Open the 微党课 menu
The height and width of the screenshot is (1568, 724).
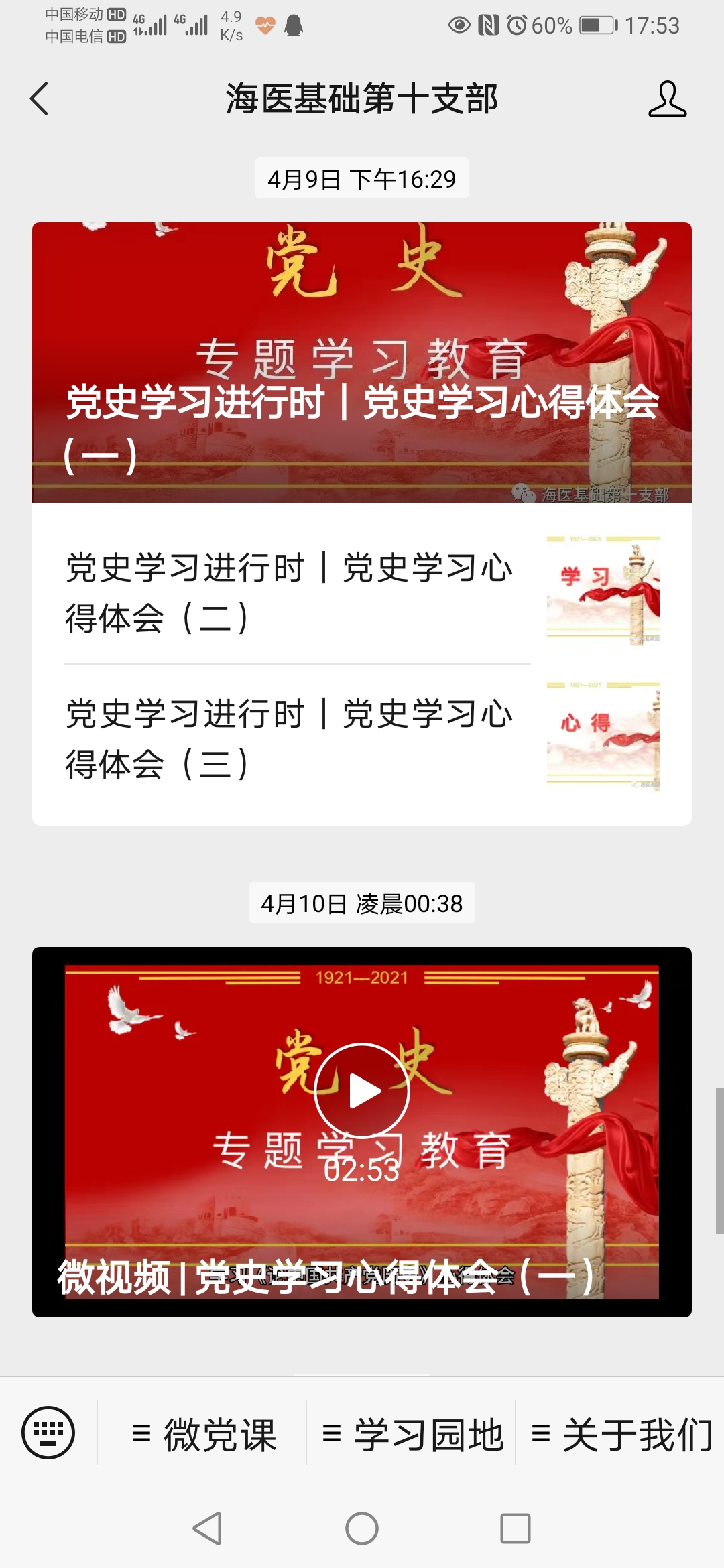click(x=204, y=1434)
